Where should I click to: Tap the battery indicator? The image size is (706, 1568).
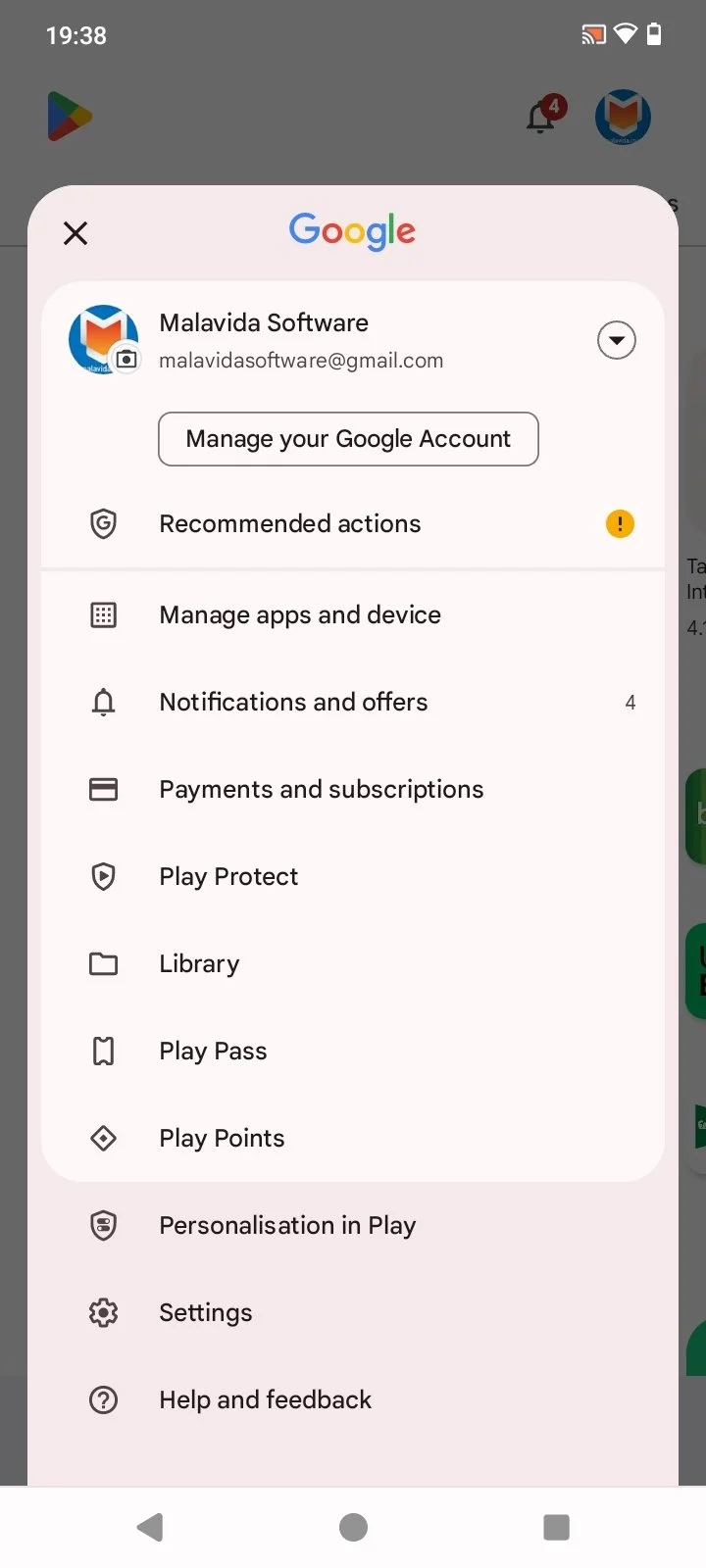point(655,34)
